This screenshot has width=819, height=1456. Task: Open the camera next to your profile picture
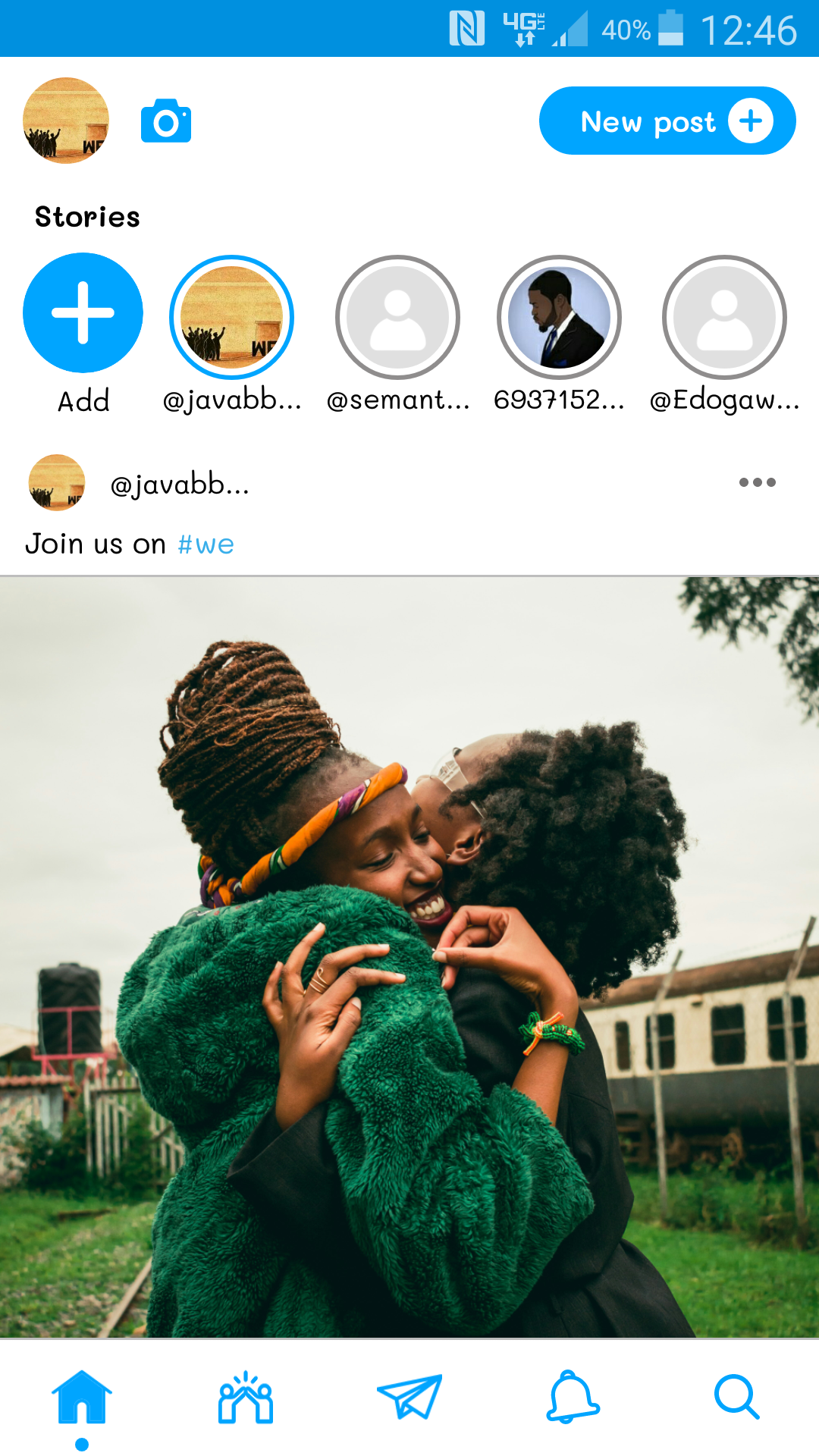tap(166, 121)
